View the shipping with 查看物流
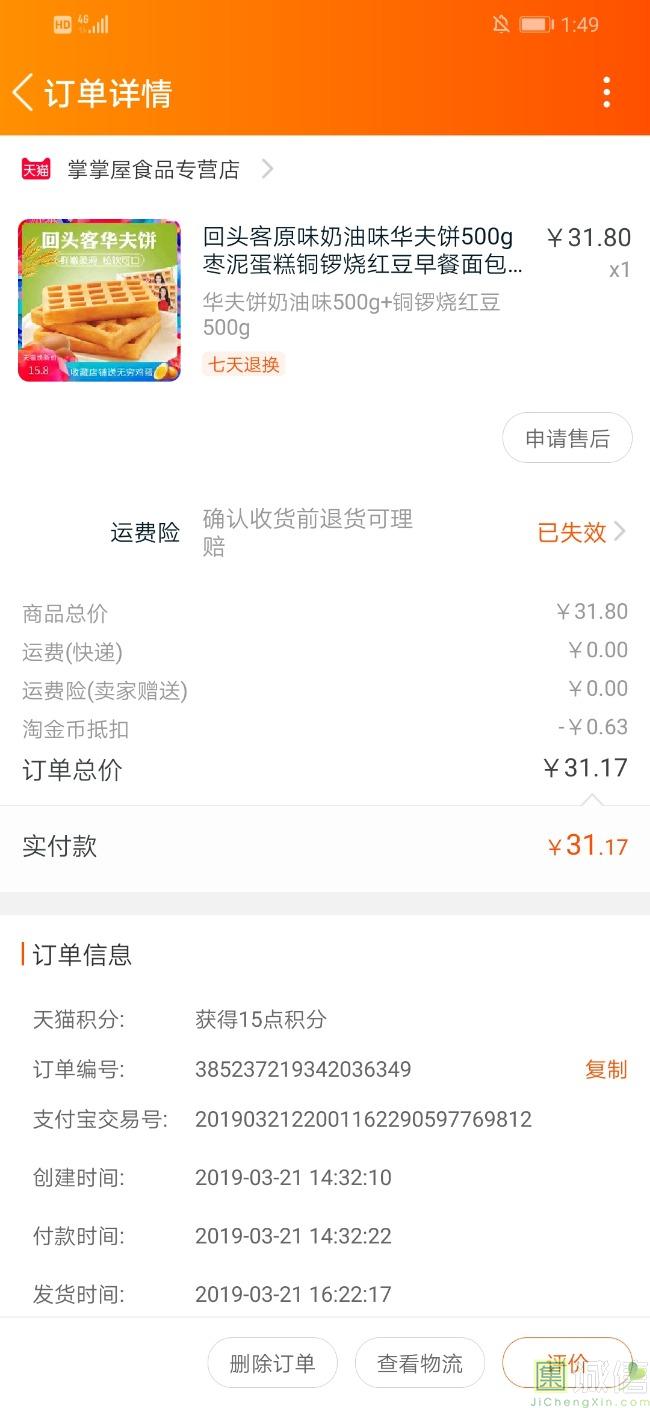Viewport: 650px width, 1408px height. click(420, 1363)
